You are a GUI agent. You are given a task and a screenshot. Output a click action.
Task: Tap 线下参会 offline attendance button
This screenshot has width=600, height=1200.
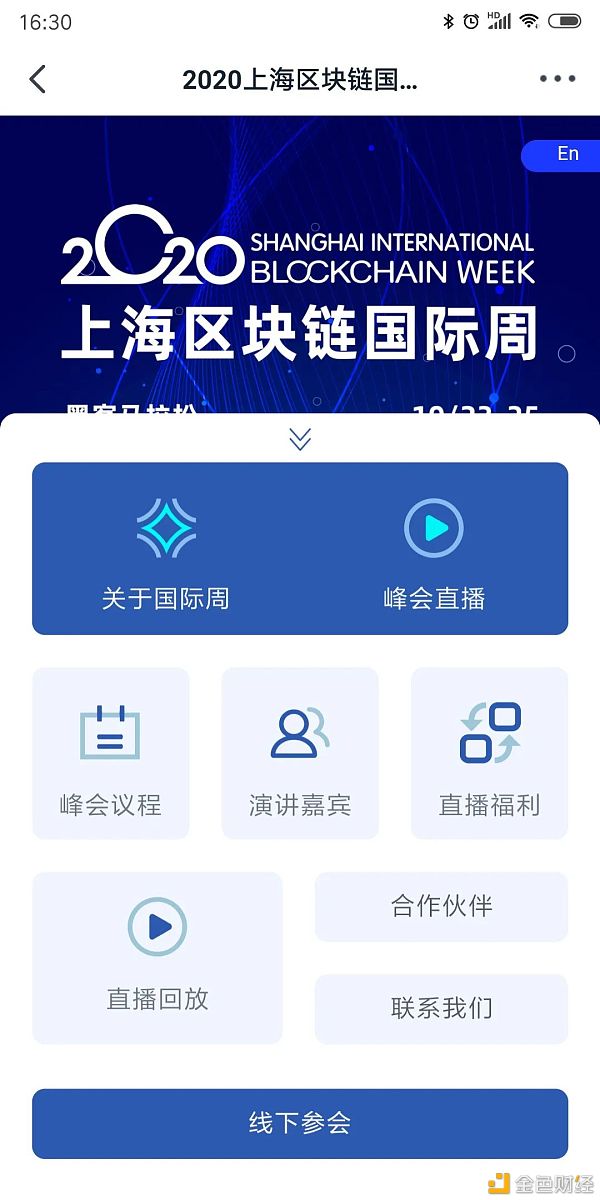click(x=300, y=1123)
